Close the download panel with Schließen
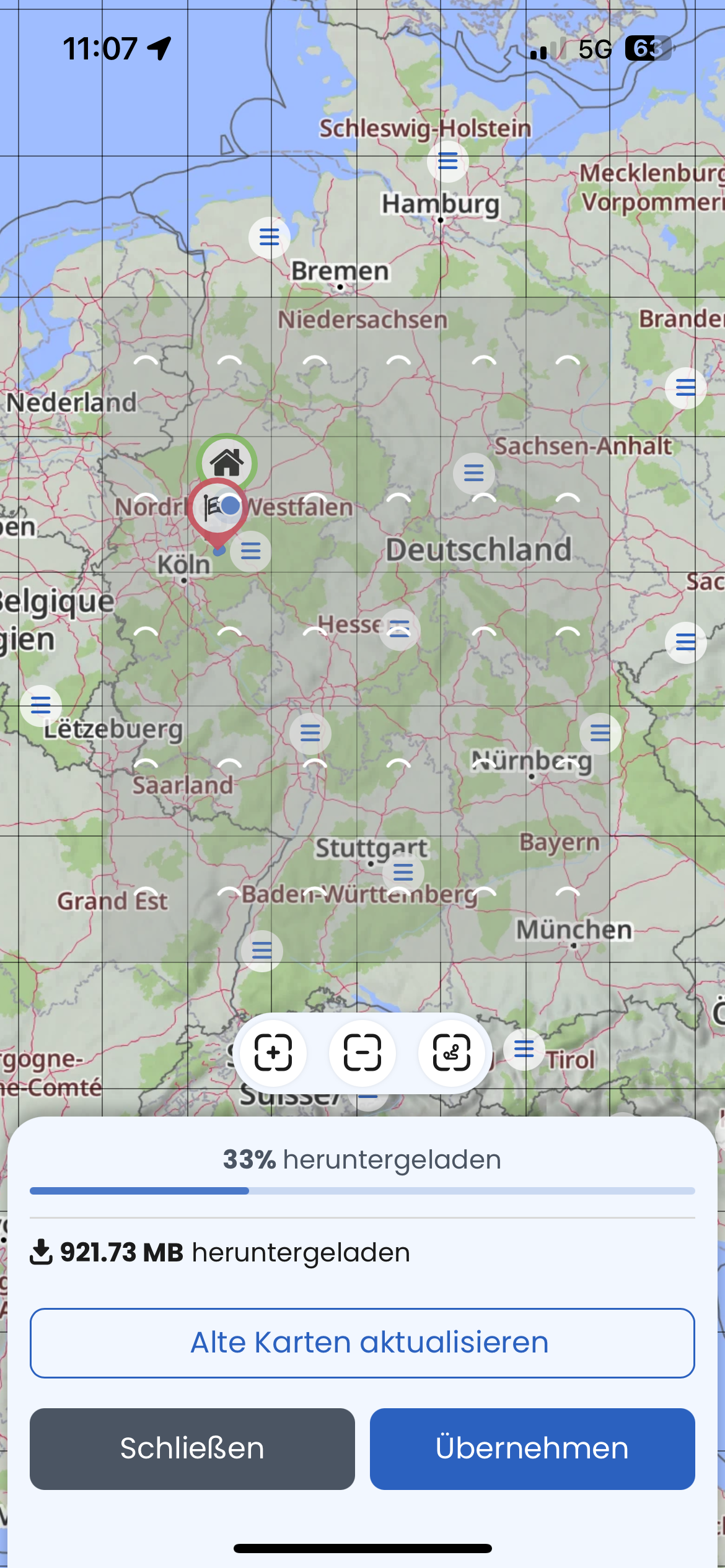Viewport: 725px width, 1568px height. click(192, 1448)
